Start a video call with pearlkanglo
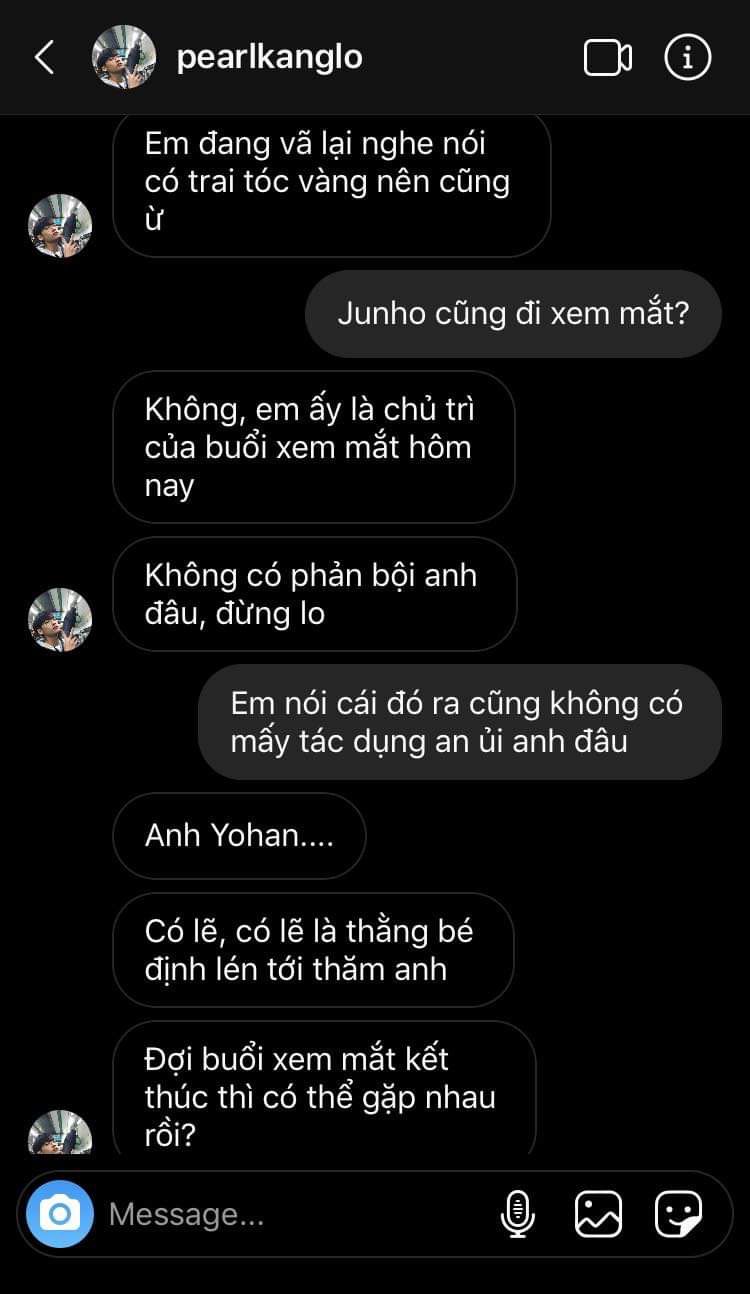The image size is (750, 1294). pyautogui.click(x=607, y=58)
